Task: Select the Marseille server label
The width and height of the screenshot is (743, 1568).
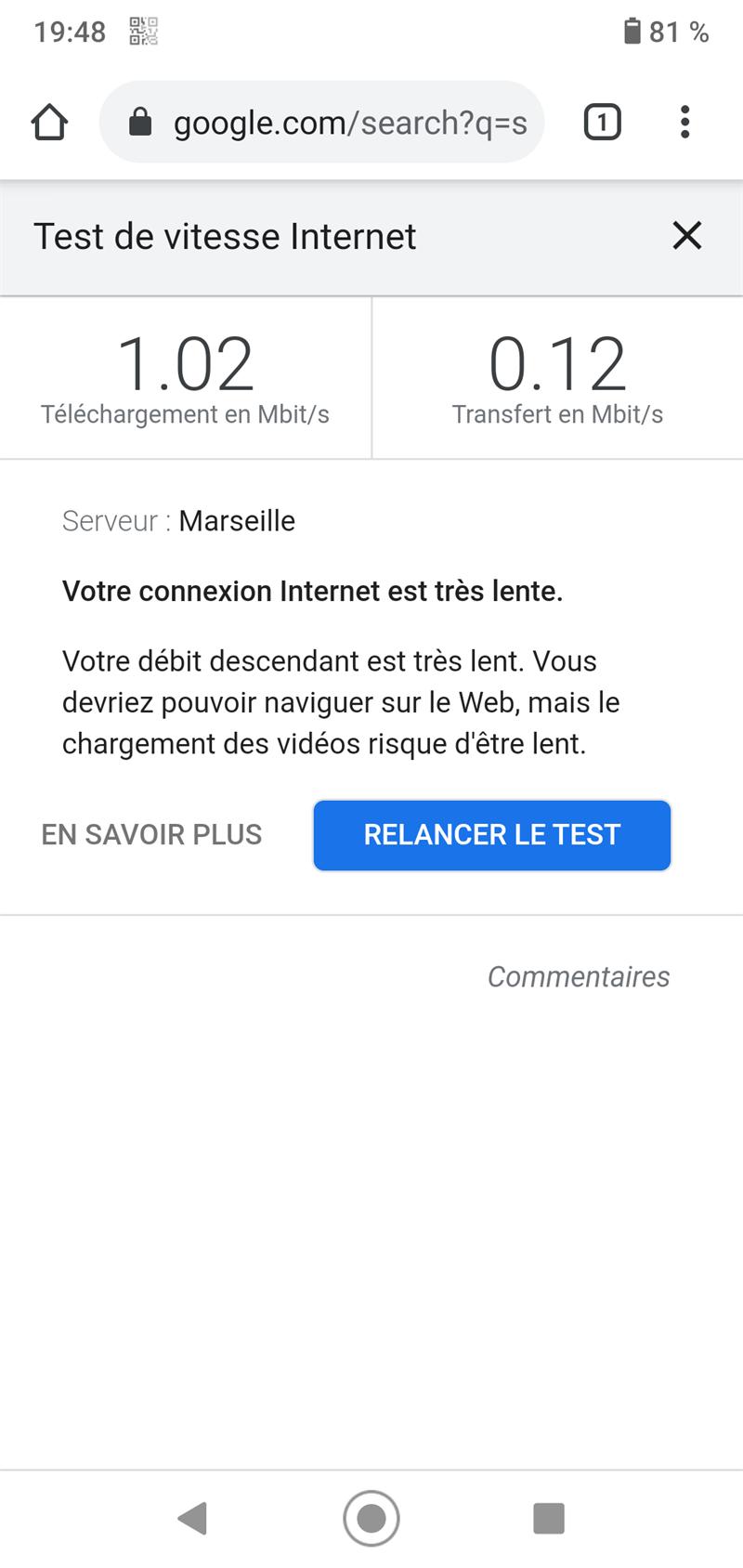Action: [237, 521]
